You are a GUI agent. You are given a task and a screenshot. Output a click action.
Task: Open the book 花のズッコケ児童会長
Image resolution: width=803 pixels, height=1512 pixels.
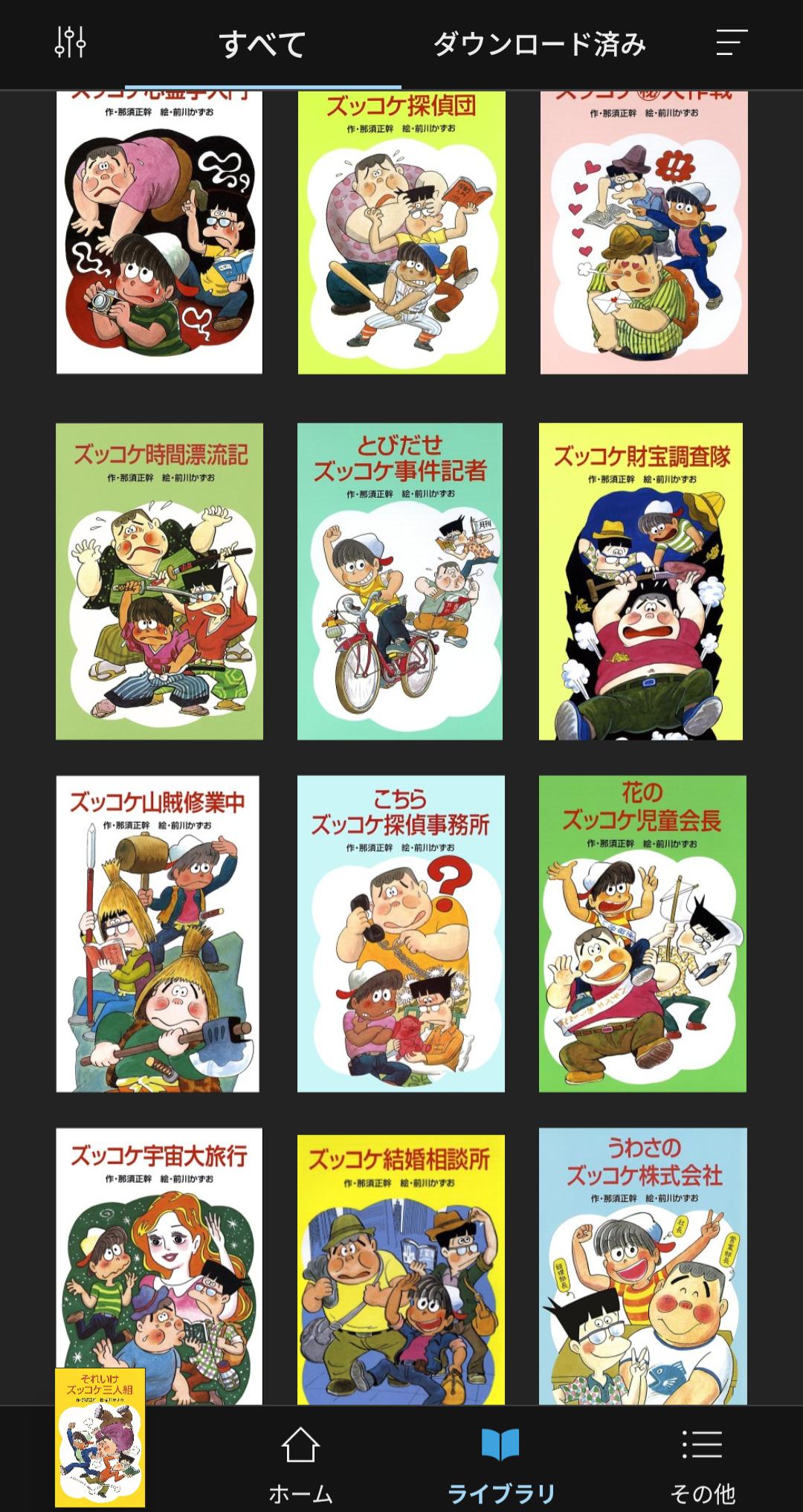(x=642, y=934)
